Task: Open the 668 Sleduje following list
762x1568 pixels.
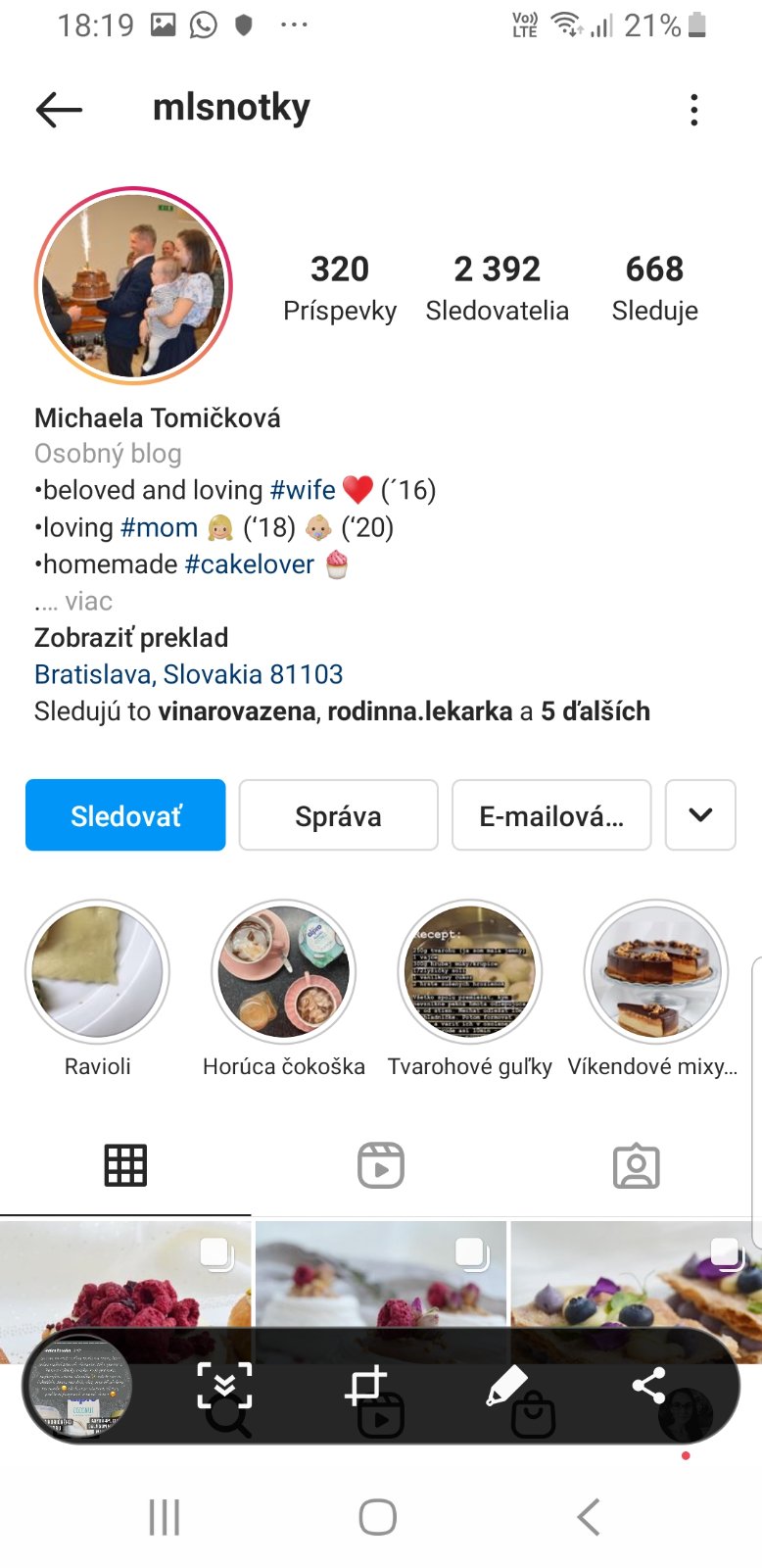Action: (654, 288)
